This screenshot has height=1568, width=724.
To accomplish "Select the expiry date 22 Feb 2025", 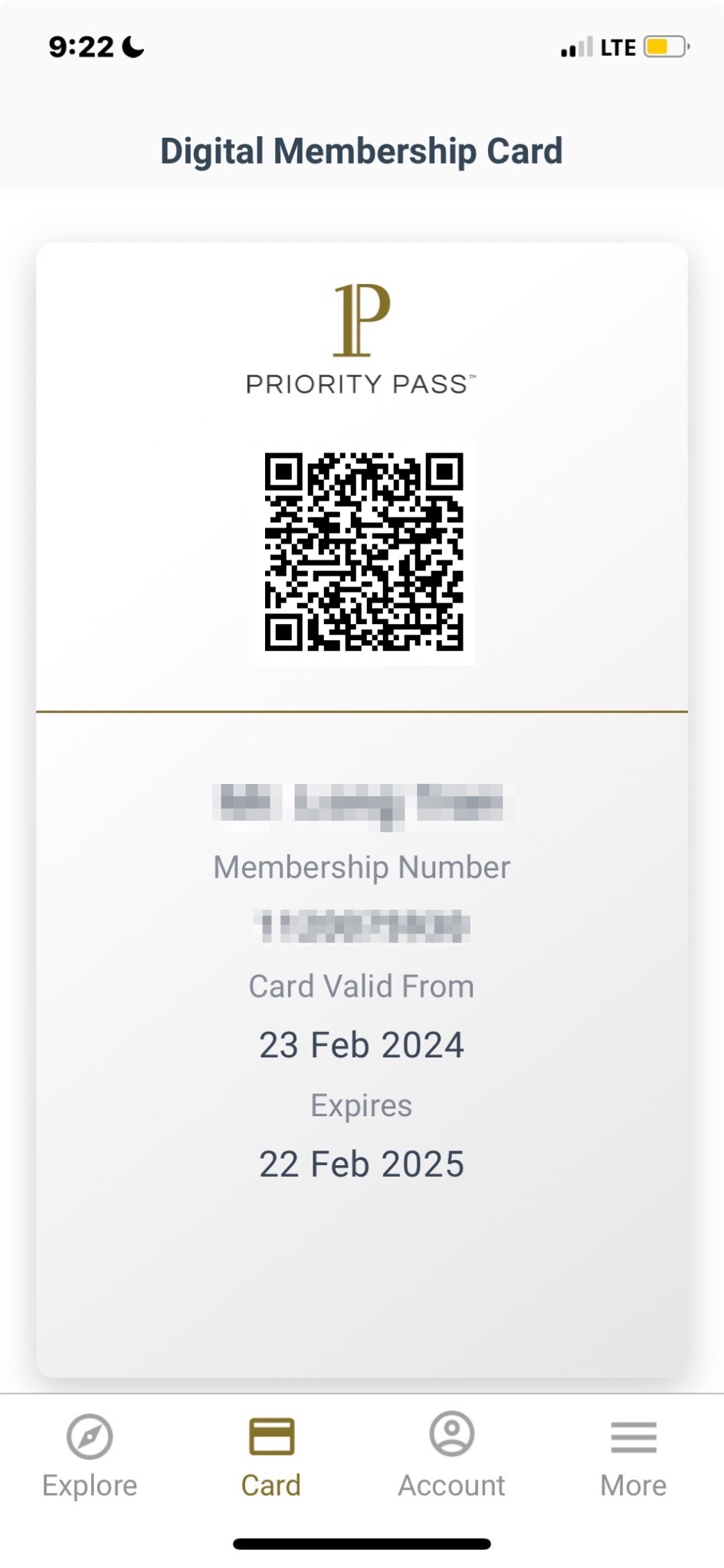I will point(360,1162).
